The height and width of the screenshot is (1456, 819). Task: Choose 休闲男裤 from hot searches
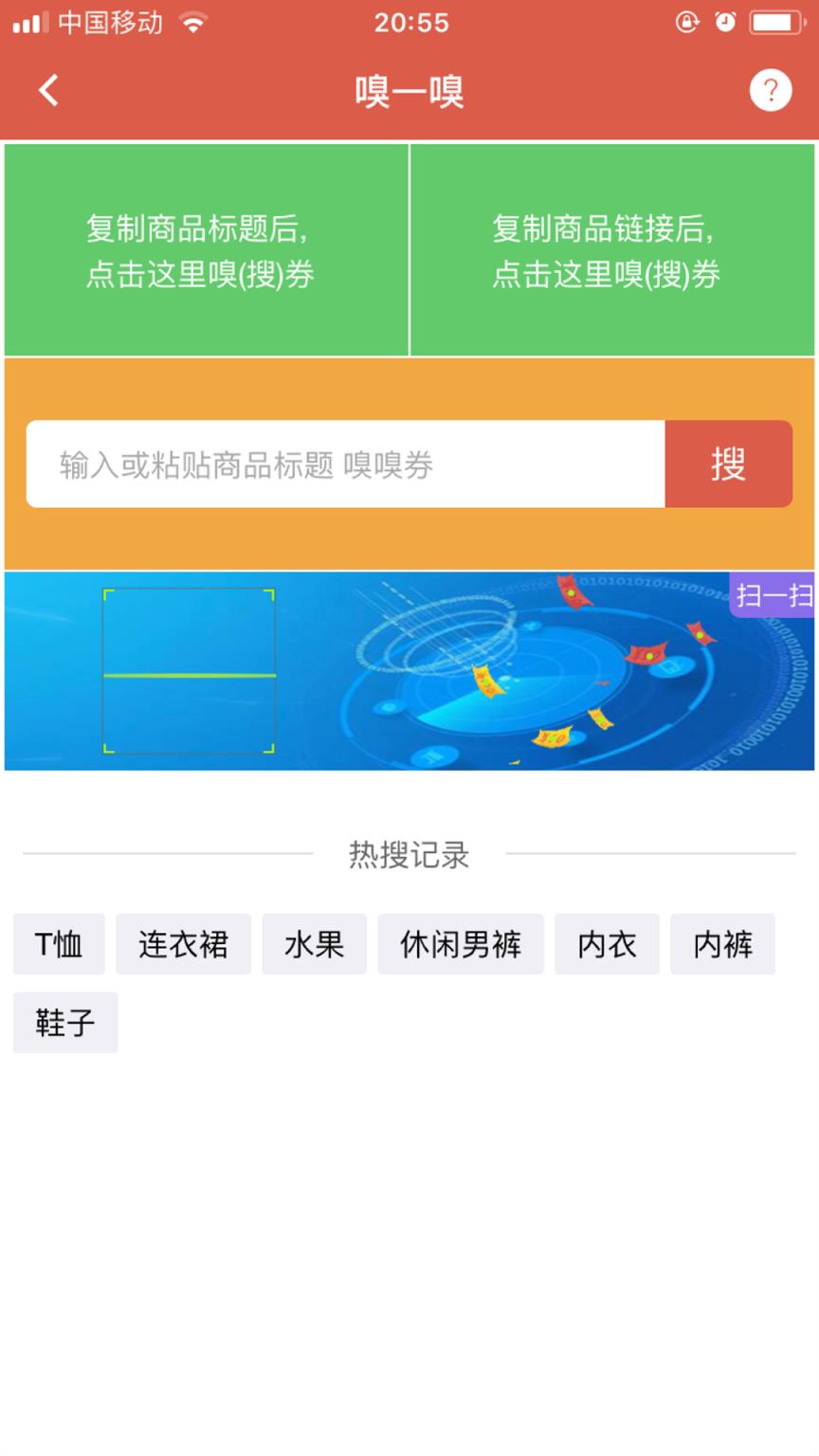(x=461, y=944)
